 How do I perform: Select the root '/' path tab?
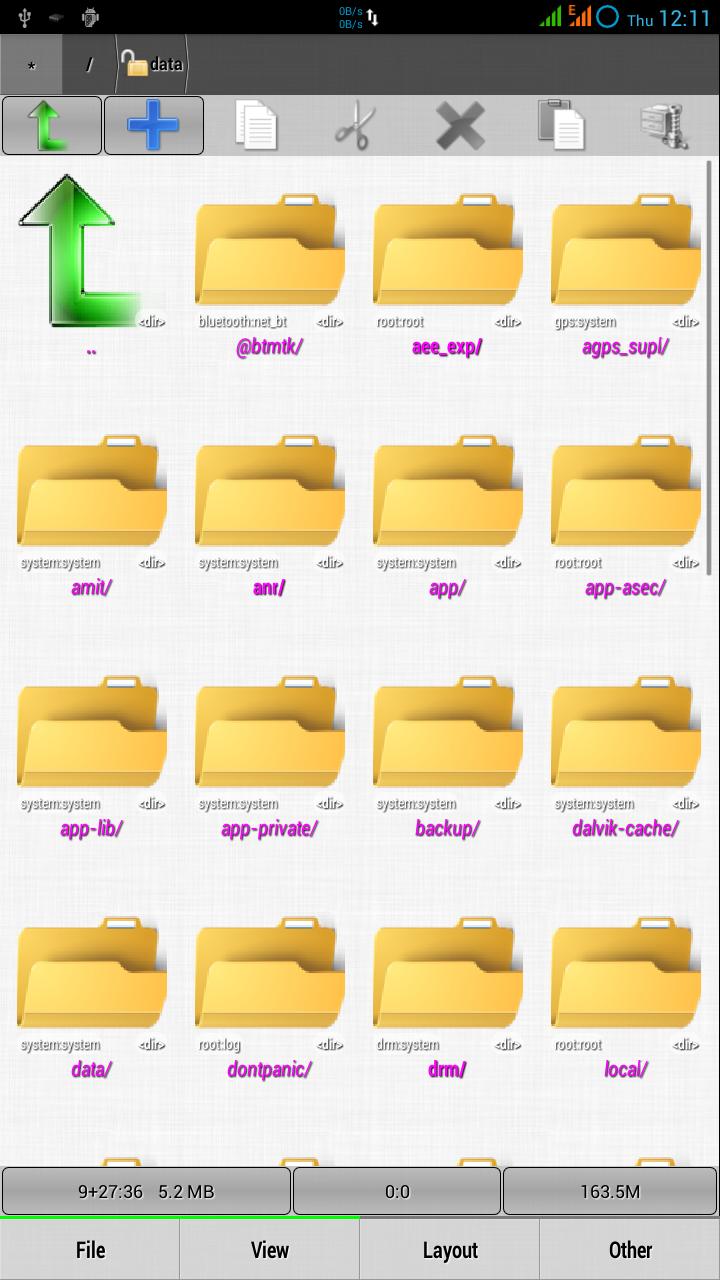pos(89,65)
